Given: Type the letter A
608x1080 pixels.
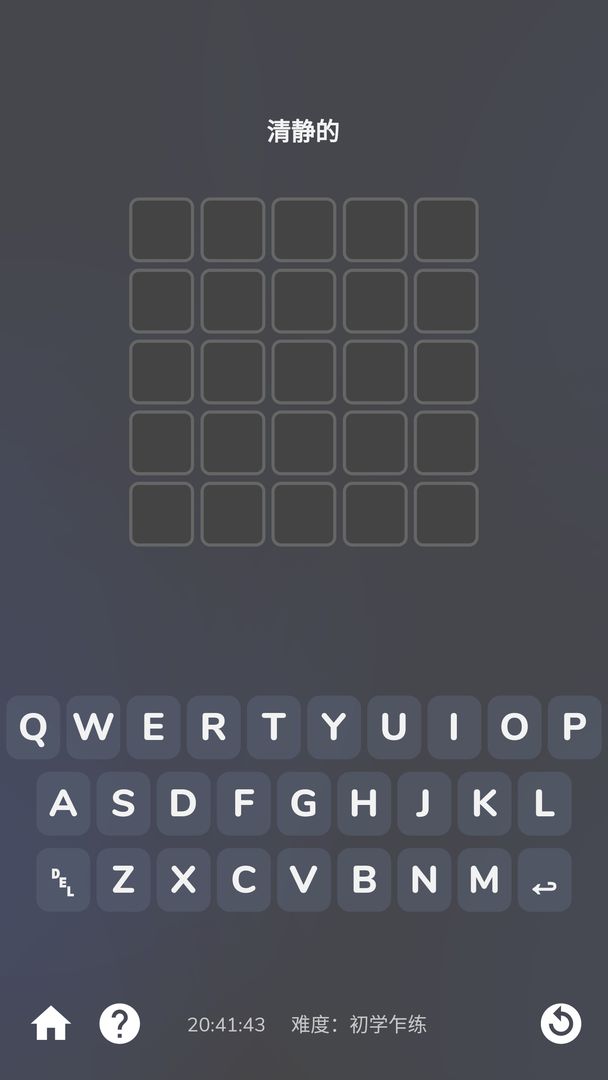Looking at the screenshot, I should pyautogui.click(x=63, y=803).
